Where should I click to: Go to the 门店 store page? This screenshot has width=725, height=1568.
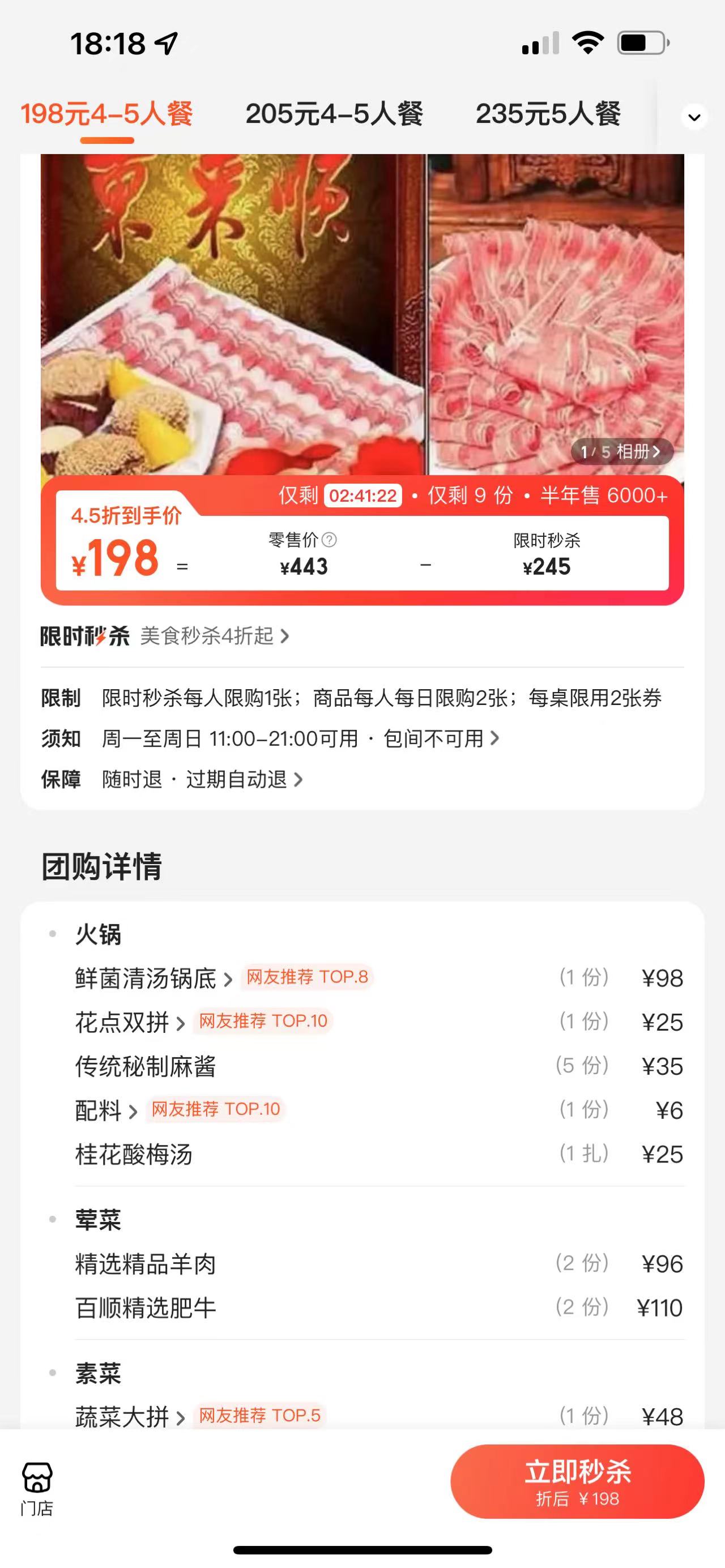[37, 1488]
